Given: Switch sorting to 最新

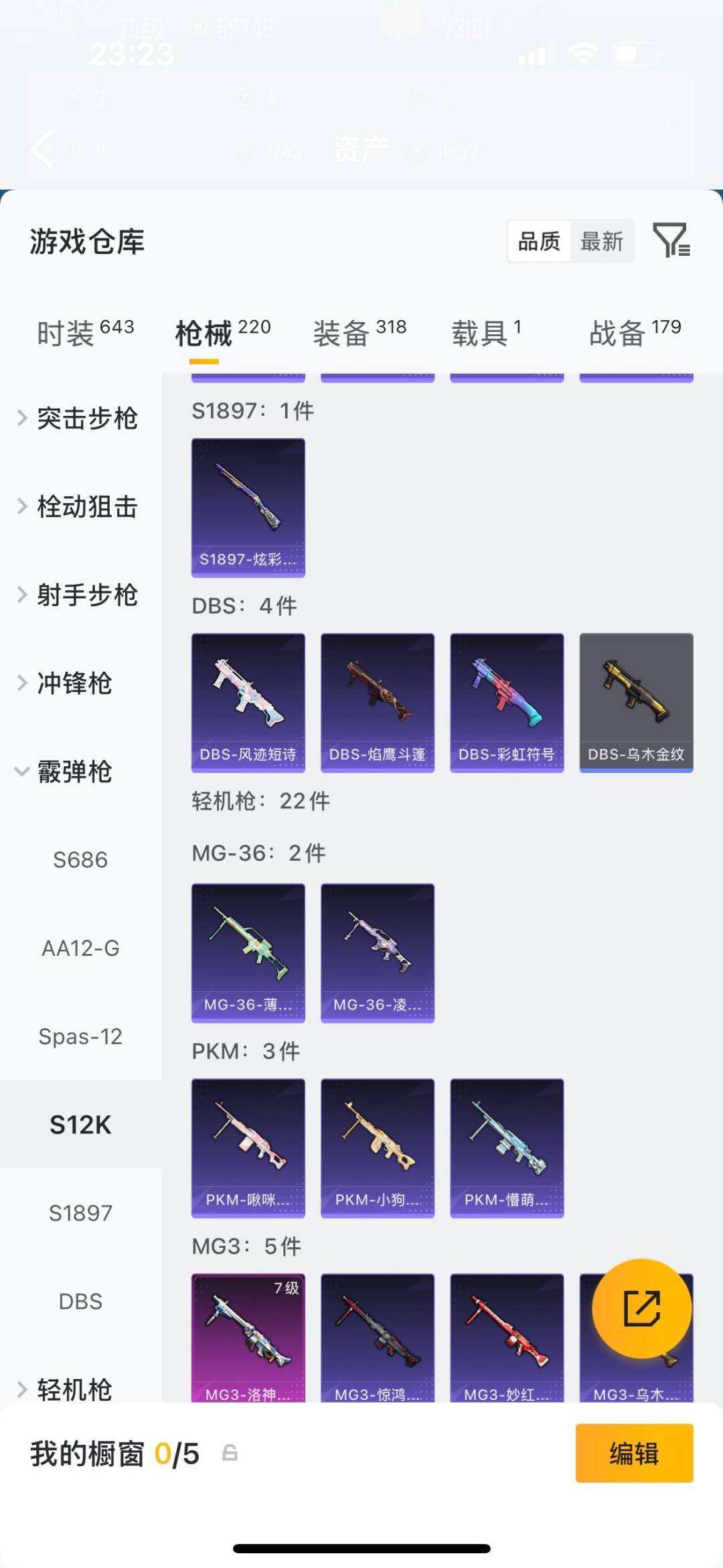Looking at the screenshot, I should tap(600, 242).
